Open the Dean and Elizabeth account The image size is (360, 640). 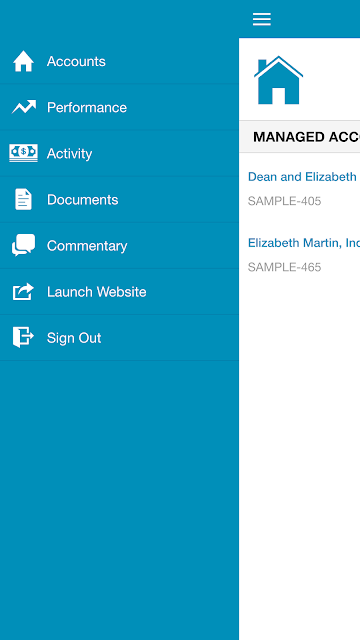coord(300,188)
